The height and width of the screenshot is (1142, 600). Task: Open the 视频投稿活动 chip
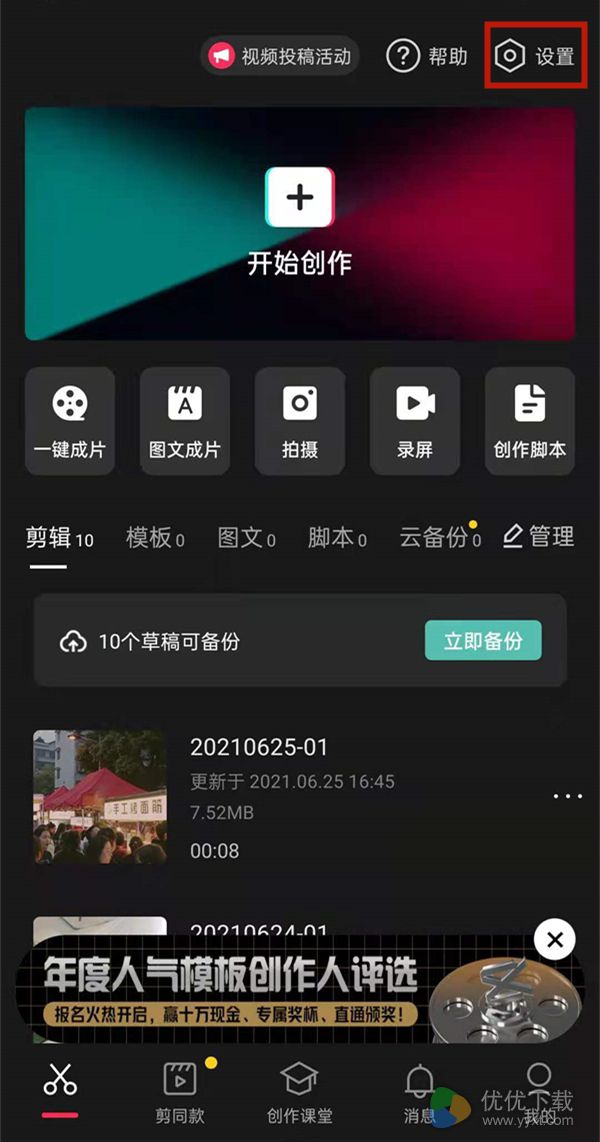[x=280, y=56]
